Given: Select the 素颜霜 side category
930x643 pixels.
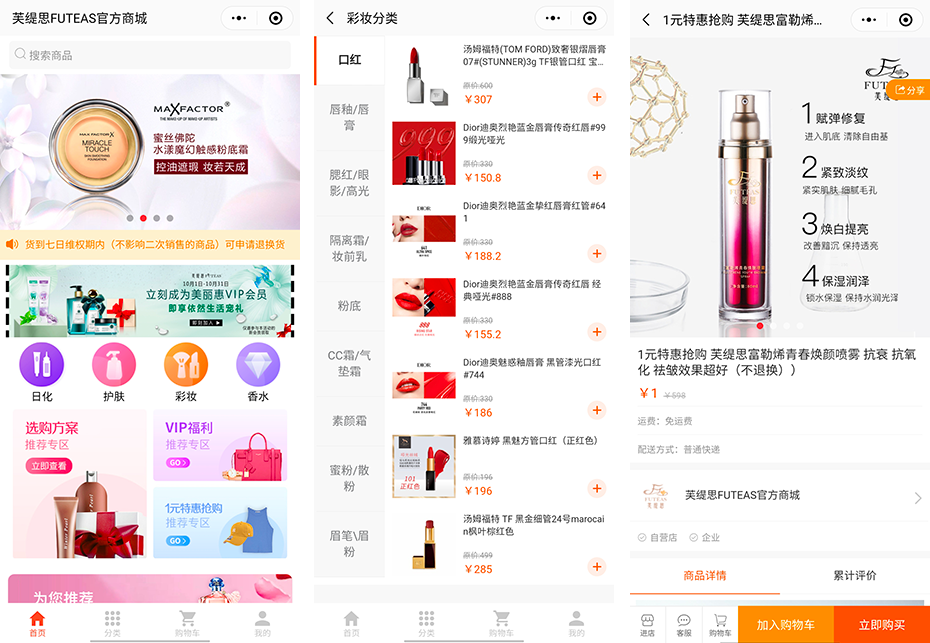Looking at the screenshot, I should pos(349,421).
